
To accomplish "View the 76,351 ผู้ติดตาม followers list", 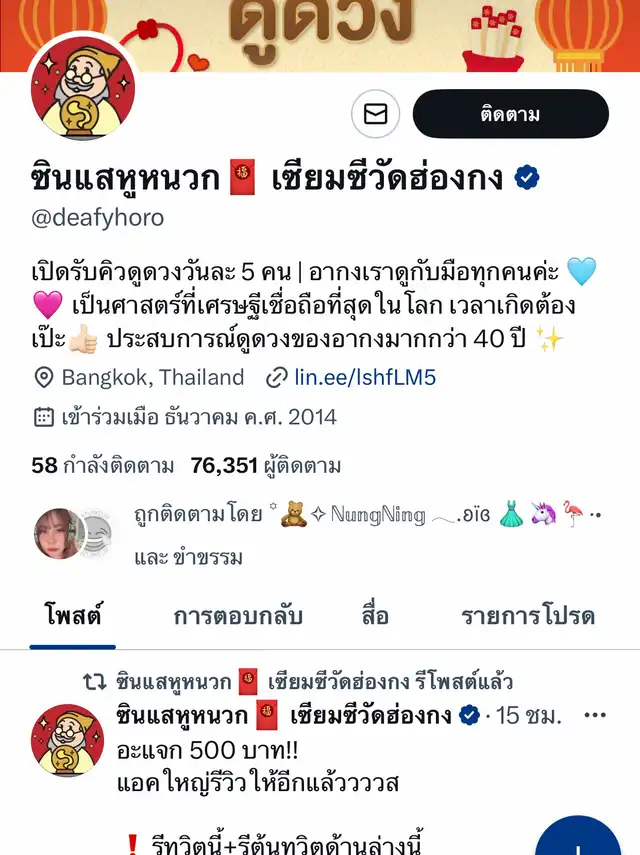I will 265,465.
